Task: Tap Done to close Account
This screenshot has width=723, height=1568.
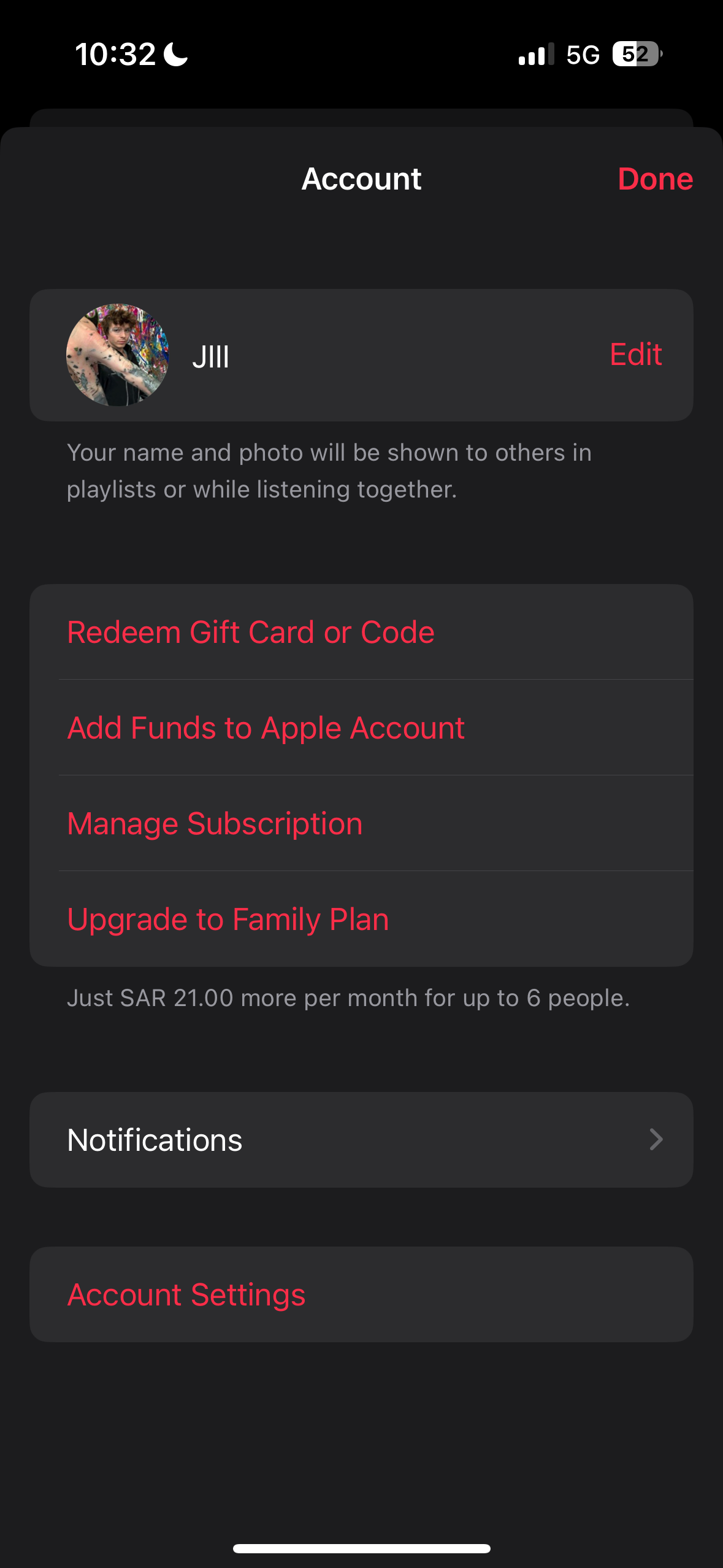Action: click(x=654, y=179)
